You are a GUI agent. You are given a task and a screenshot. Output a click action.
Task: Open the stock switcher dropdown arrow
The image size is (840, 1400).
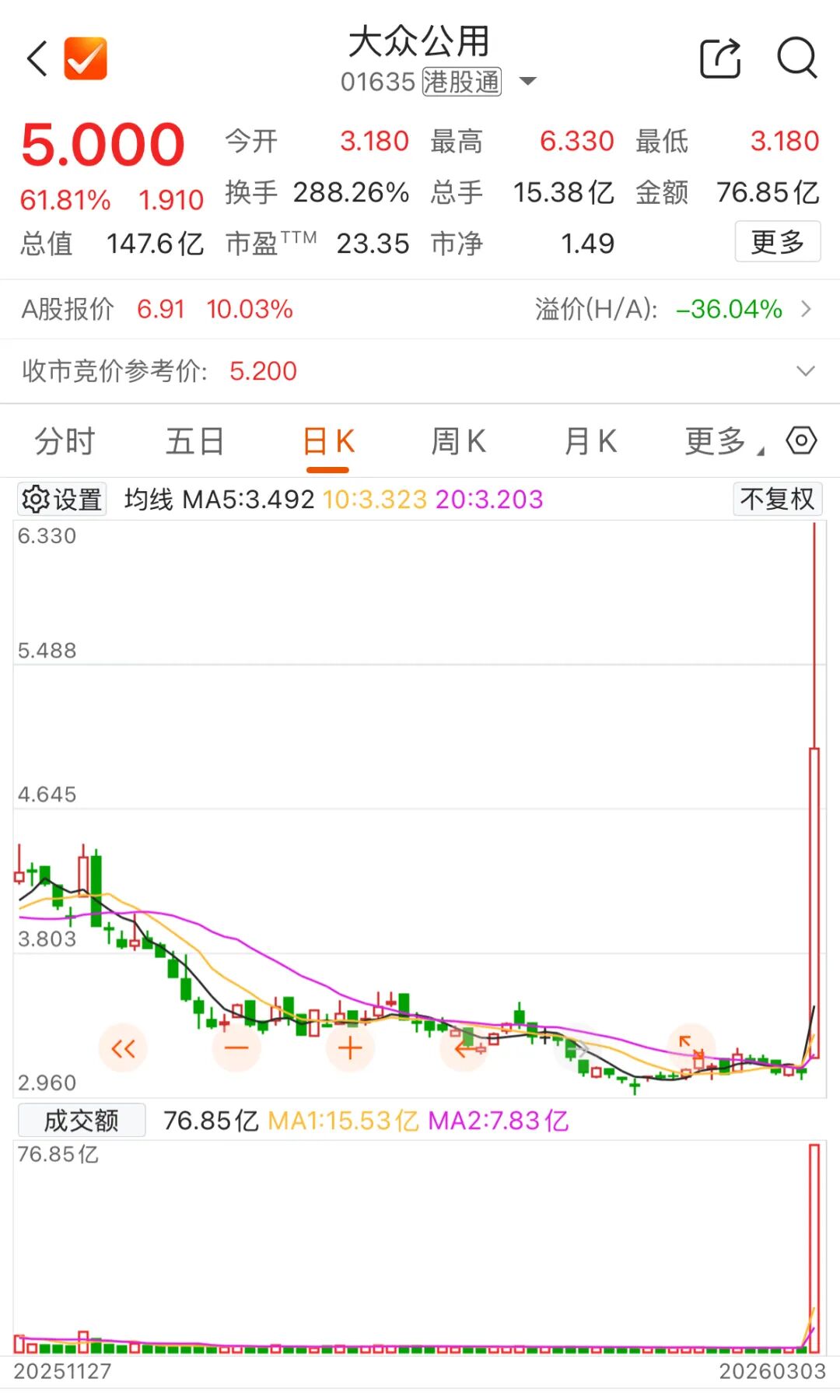click(527, 82)
